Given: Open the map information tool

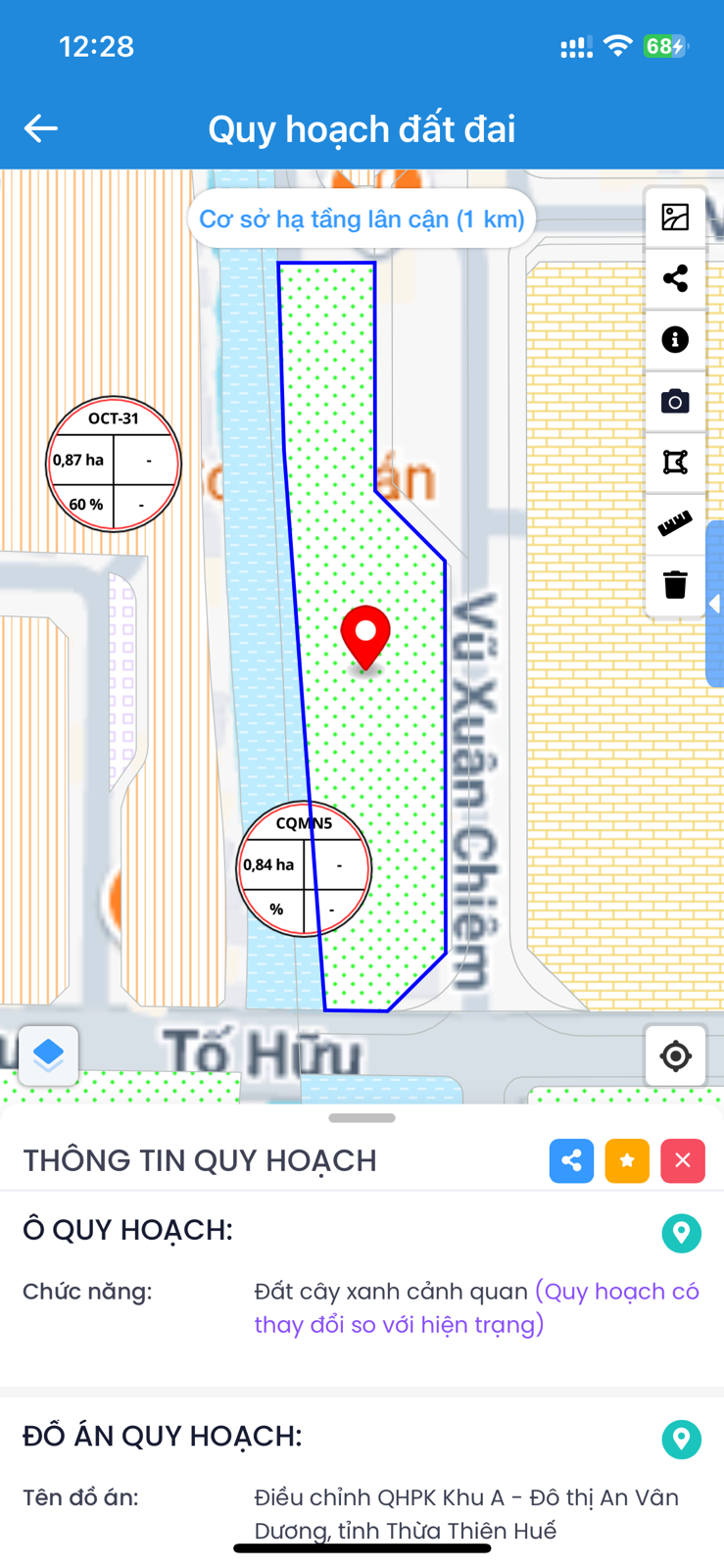Looking at the screenshot, I should click(x=675, y=340).
